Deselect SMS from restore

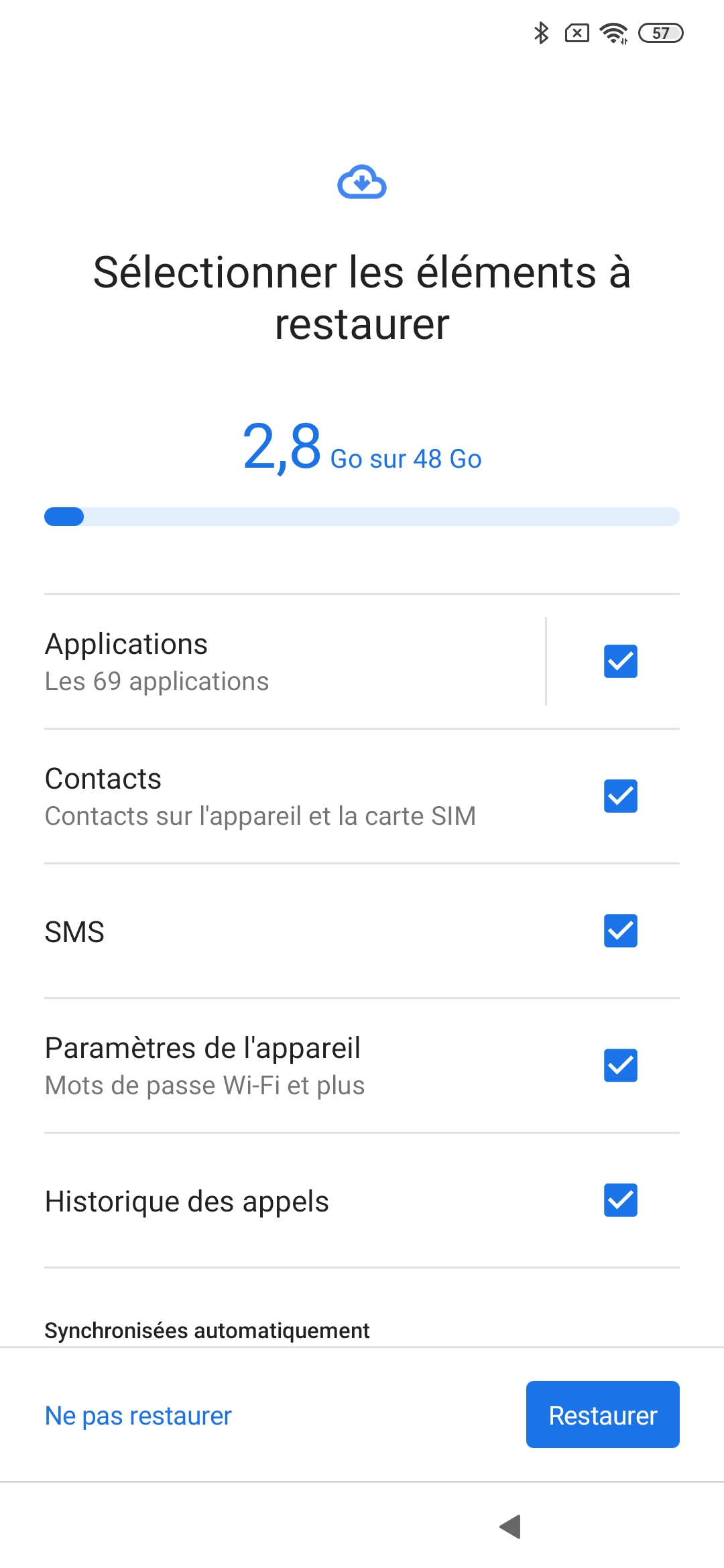[620, 931]
